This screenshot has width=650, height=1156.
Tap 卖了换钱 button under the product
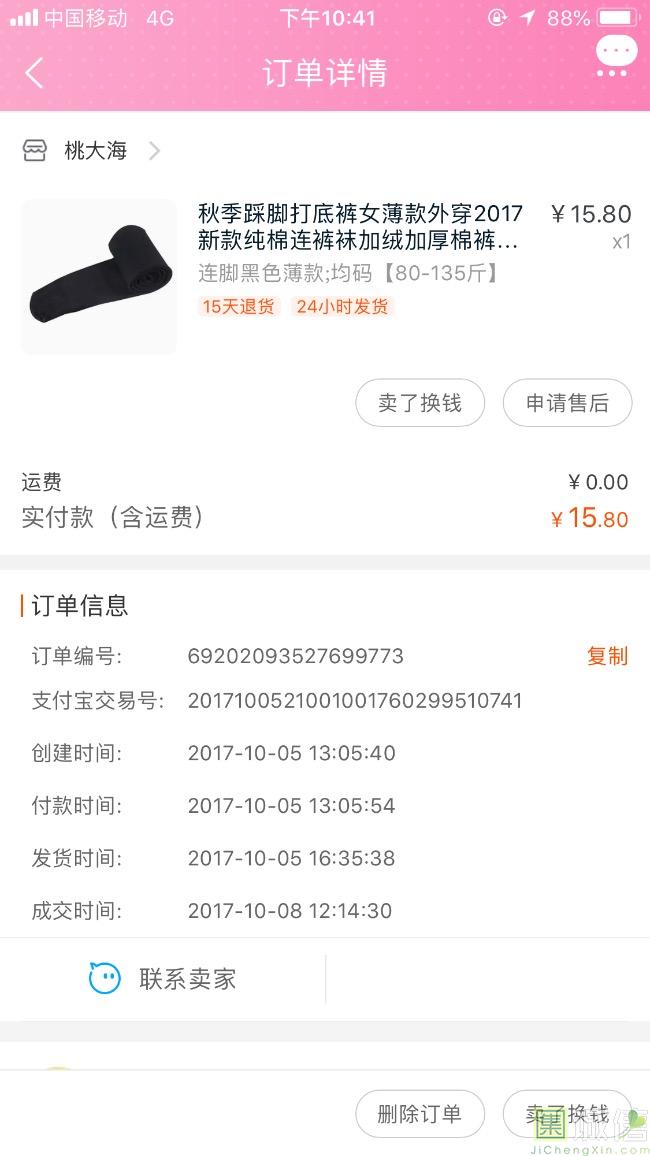click(420, 403)
